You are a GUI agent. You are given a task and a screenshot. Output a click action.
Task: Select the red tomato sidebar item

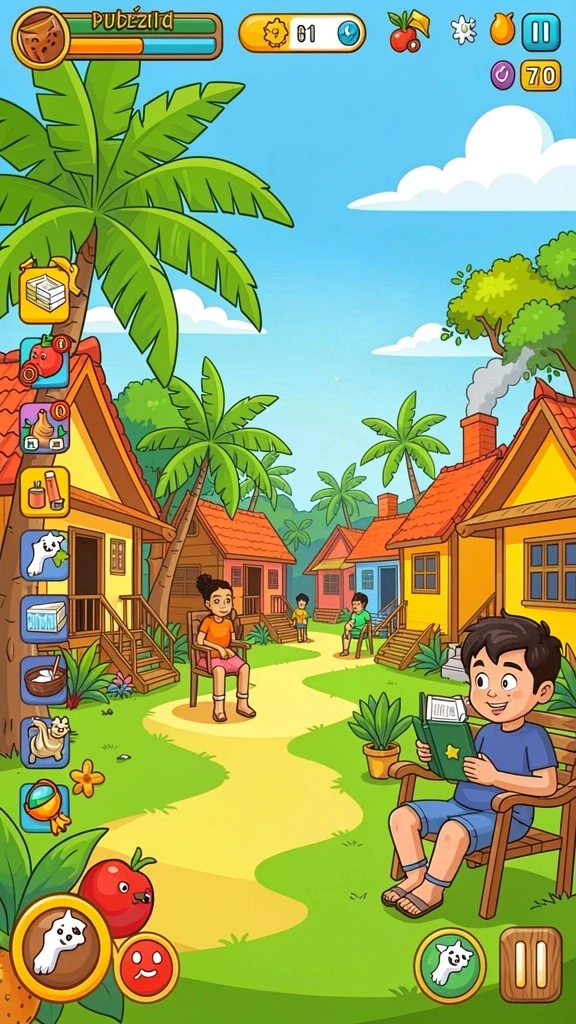tap(44, 362)
